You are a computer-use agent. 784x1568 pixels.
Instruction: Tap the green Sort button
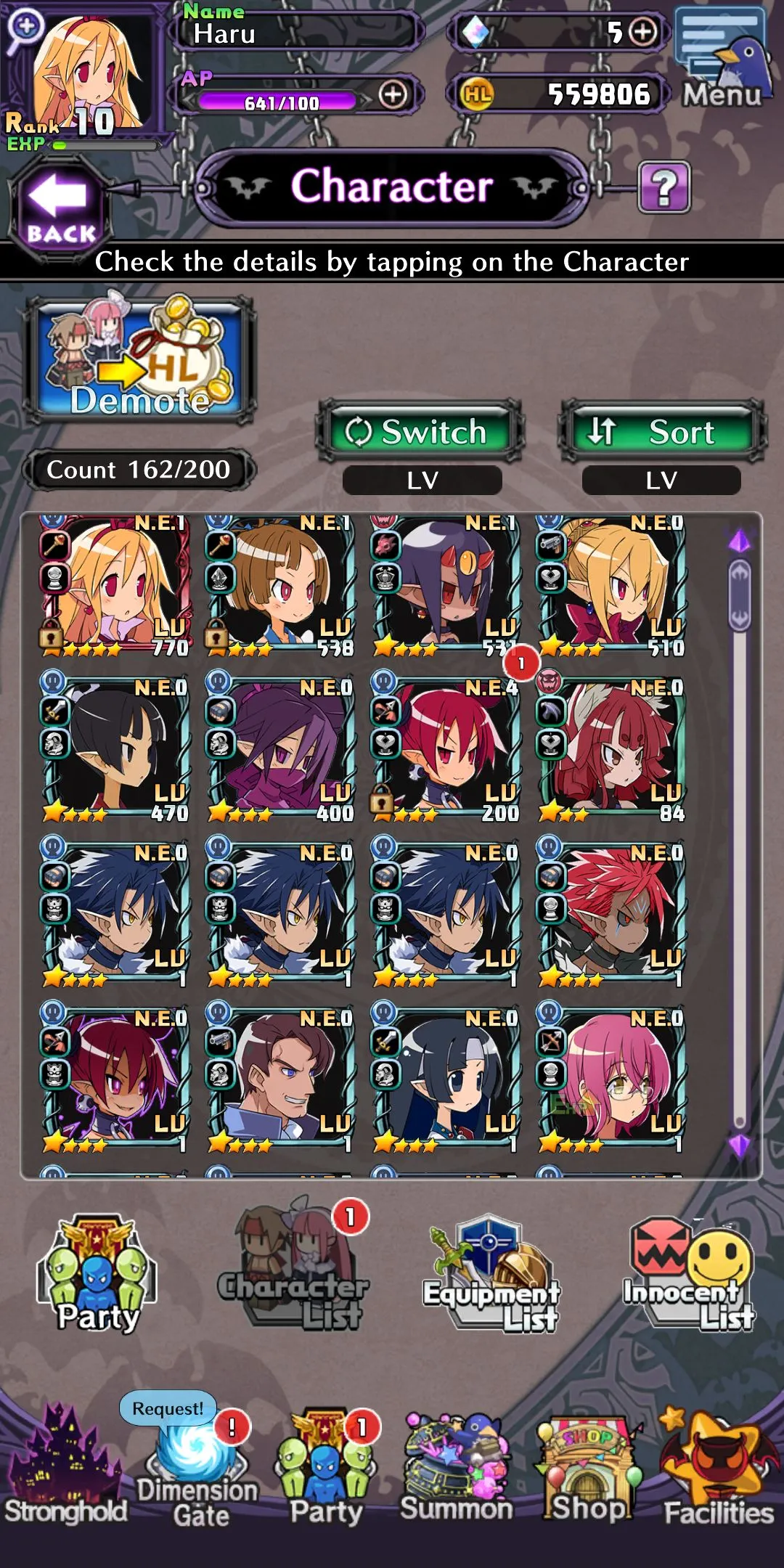point(662,432)
